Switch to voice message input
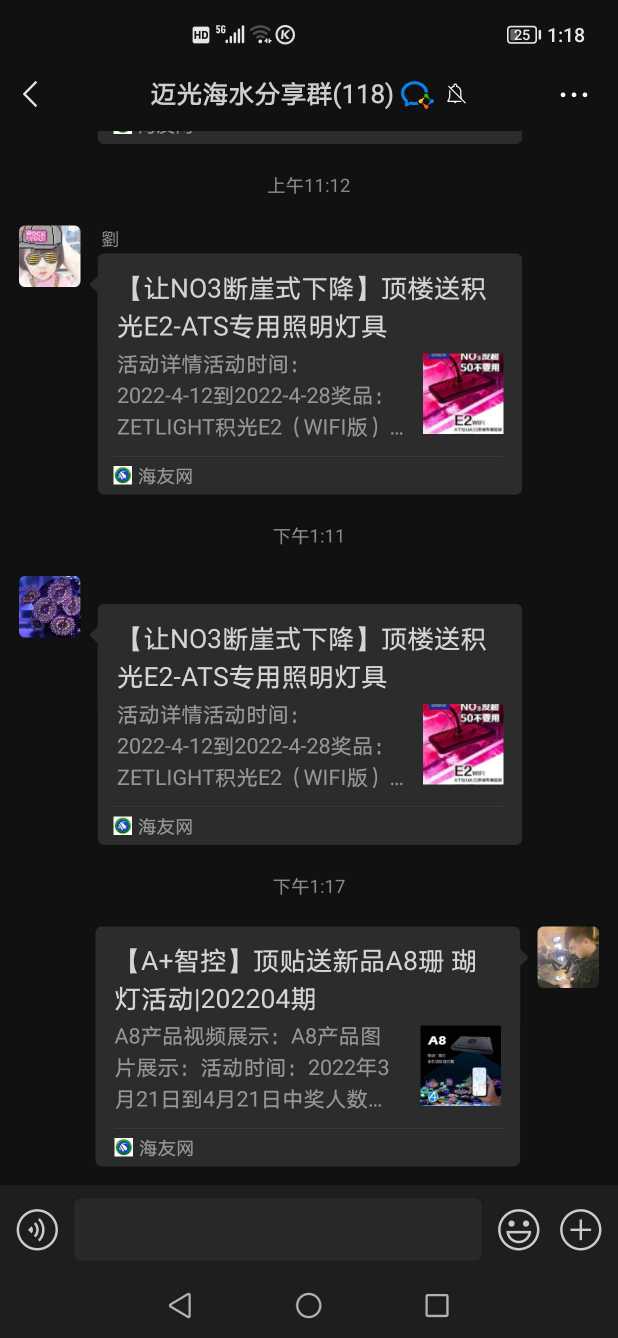 (37, 1229)
